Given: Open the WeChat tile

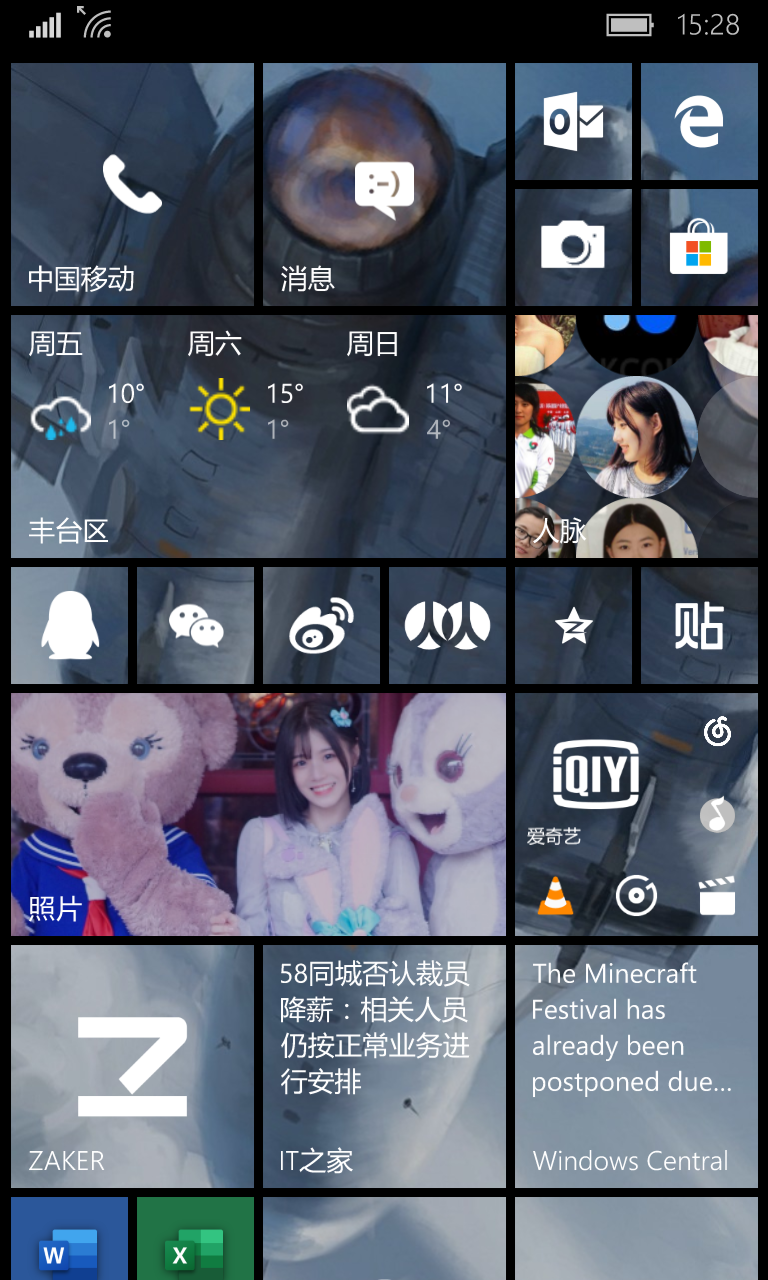Looking at the screenshot, I should [195, 626].
